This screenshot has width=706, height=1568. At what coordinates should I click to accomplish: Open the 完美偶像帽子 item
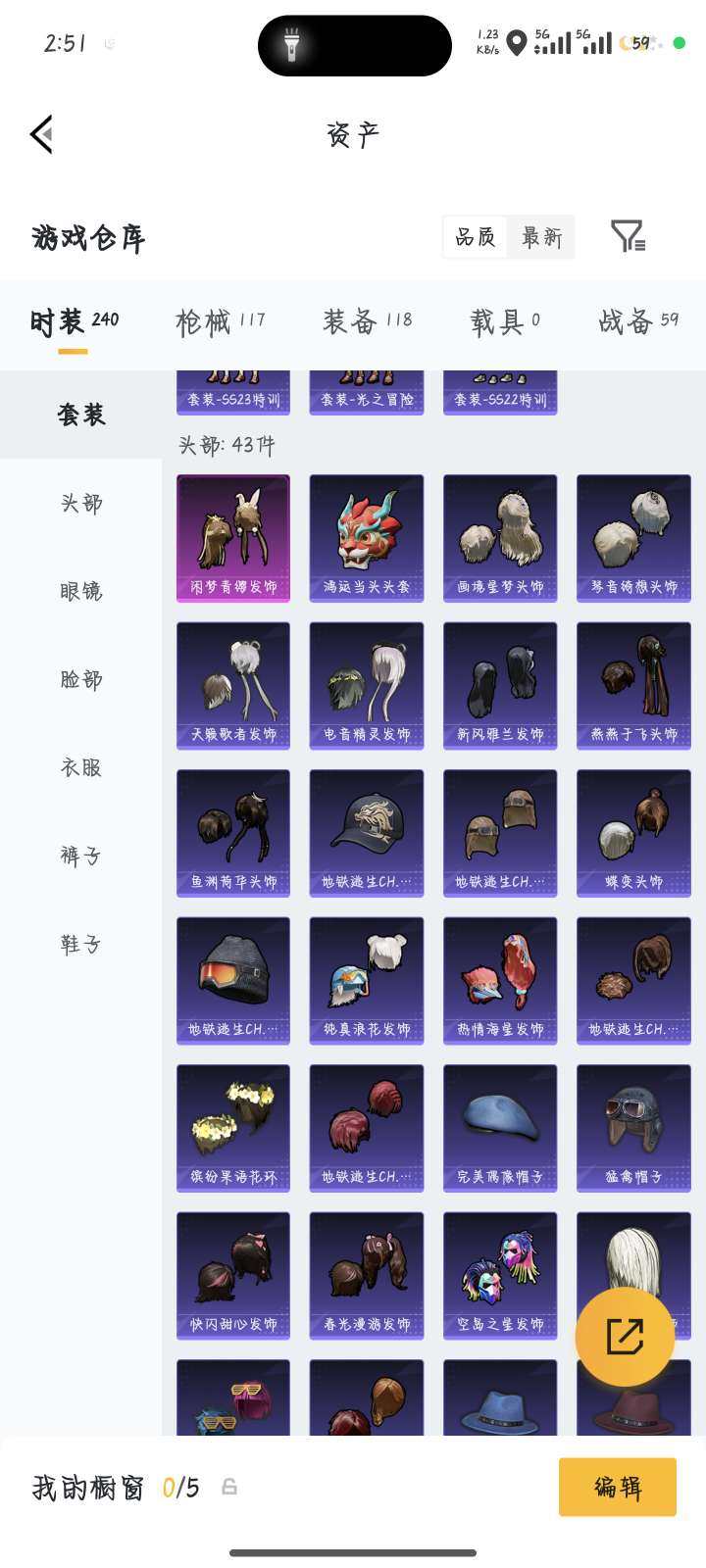pyautogui.click(x=500, y=1128)
